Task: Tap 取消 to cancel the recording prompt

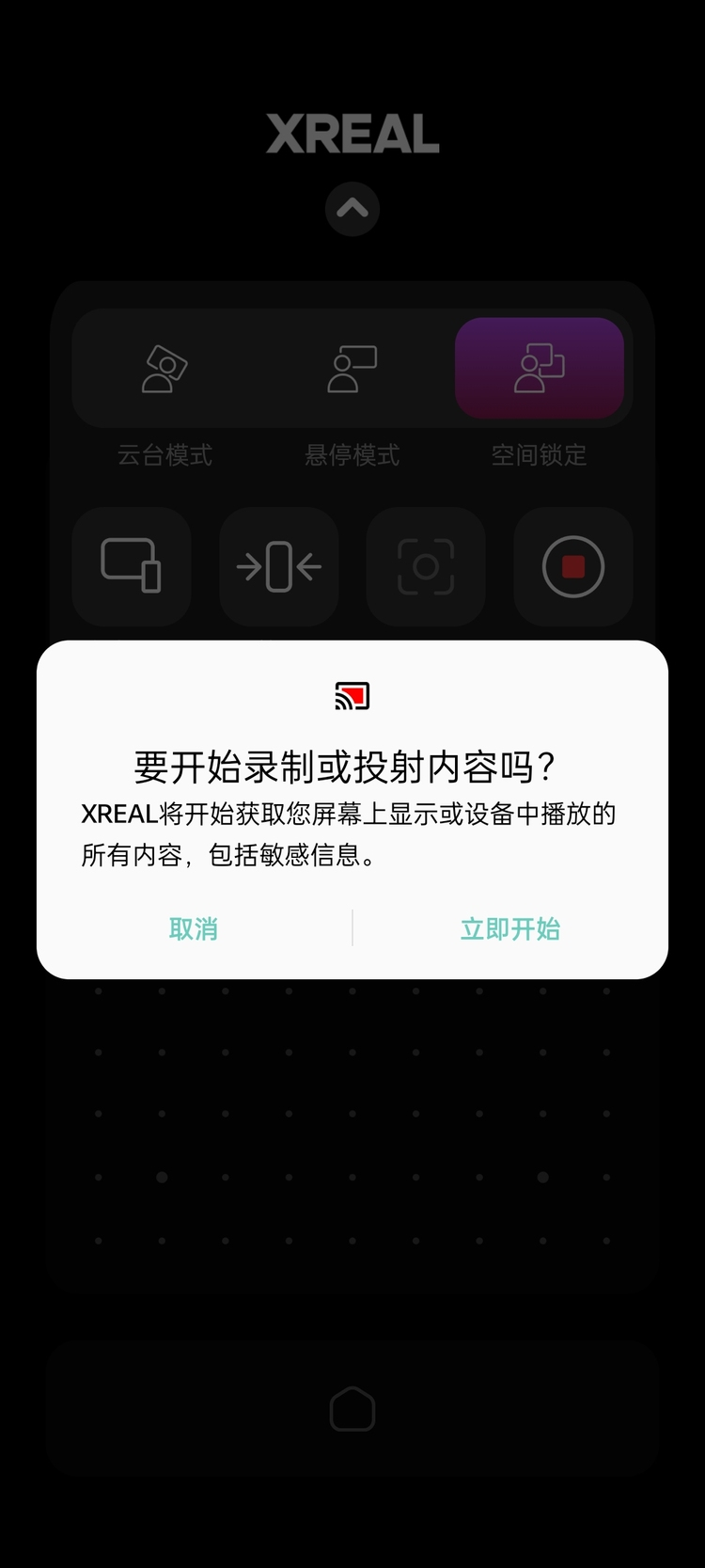Action: (194, 929)
